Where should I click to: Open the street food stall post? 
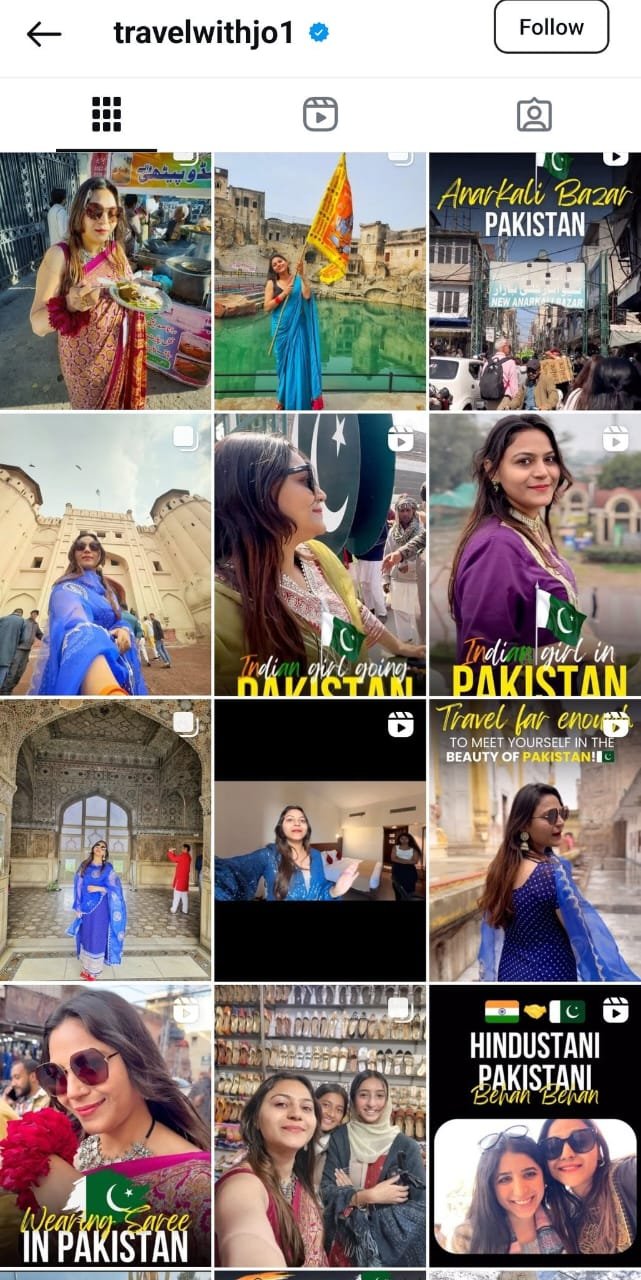(x=106, y=281)
